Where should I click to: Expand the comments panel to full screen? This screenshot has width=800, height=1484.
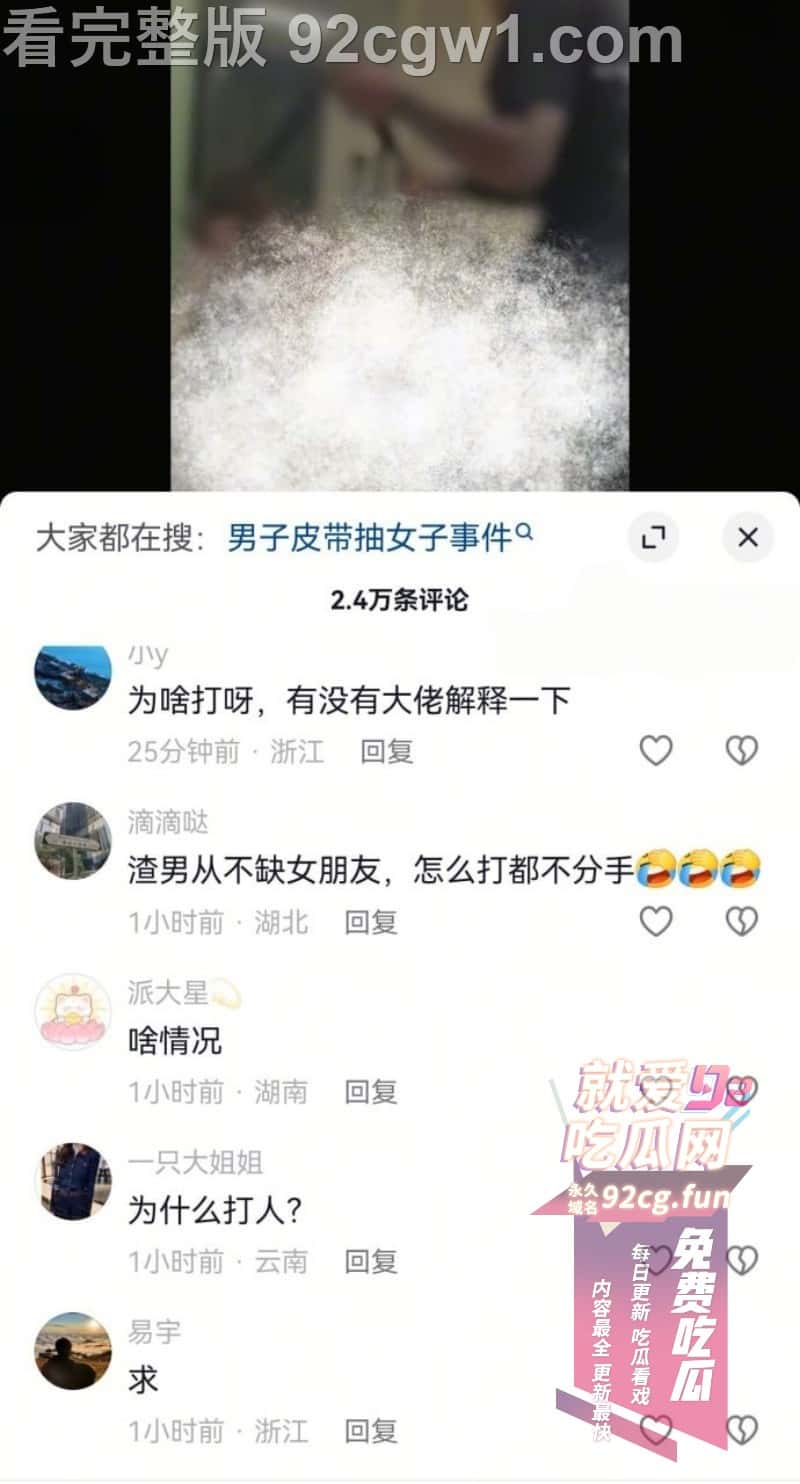(653, 538)
